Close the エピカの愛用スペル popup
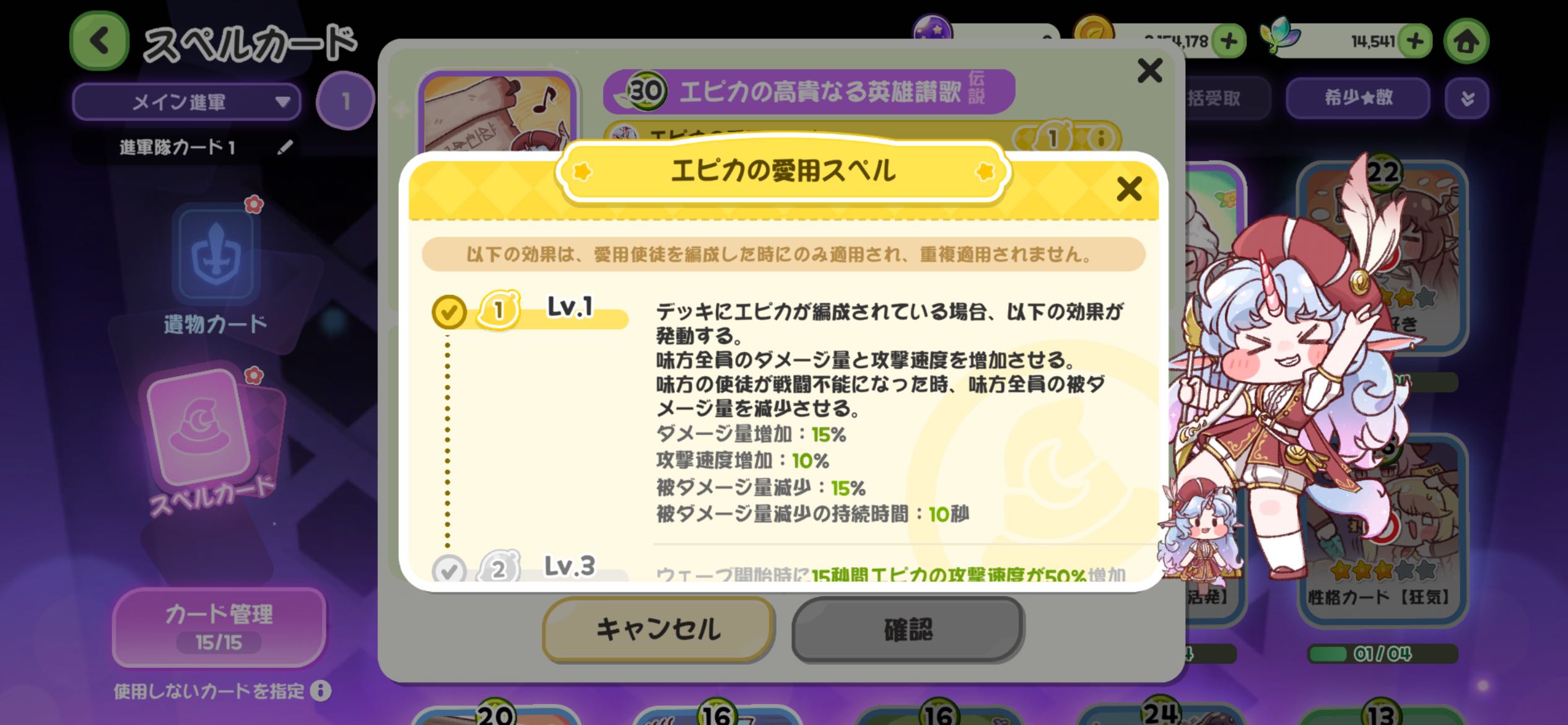The width and height of the screenshot is (1568, 725). 1128,189
